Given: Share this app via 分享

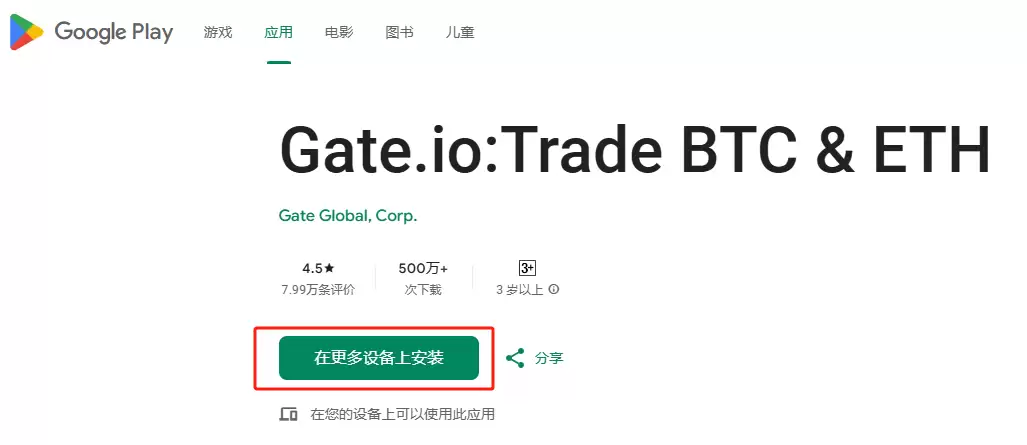Looking at the screenshot, I should (535, 358).
